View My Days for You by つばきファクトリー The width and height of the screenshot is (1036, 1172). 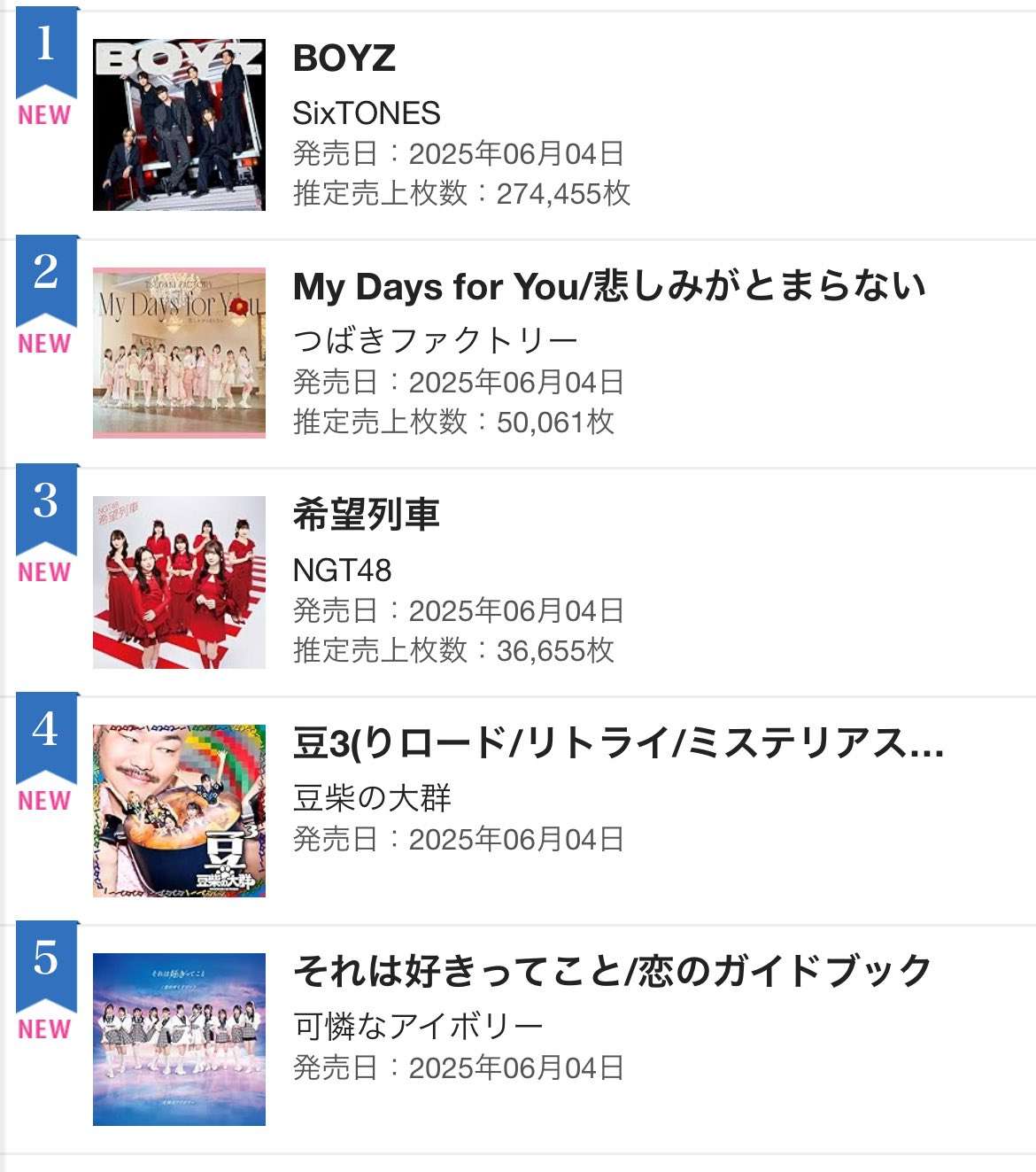point(608,287)
